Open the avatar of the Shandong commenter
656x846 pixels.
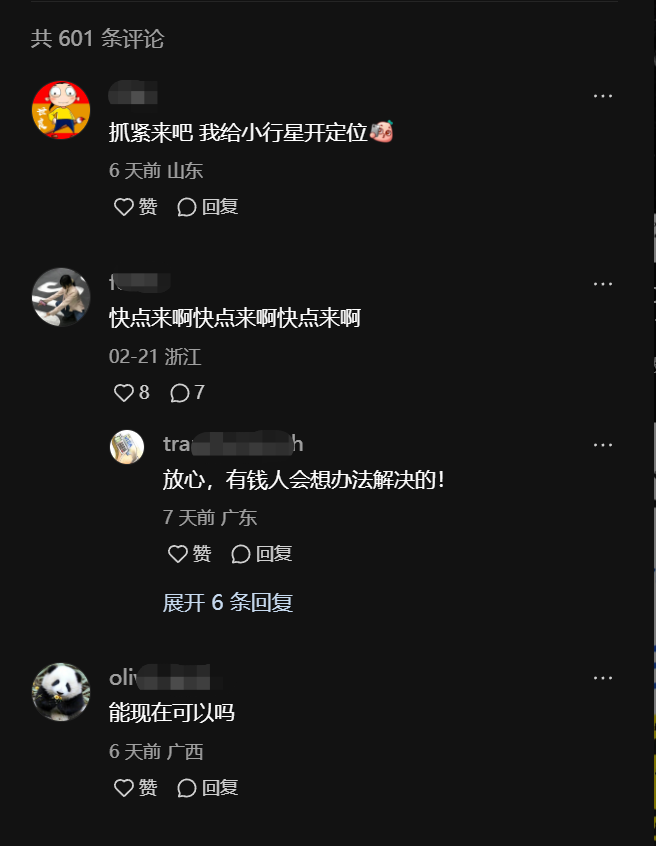point(61,111)
